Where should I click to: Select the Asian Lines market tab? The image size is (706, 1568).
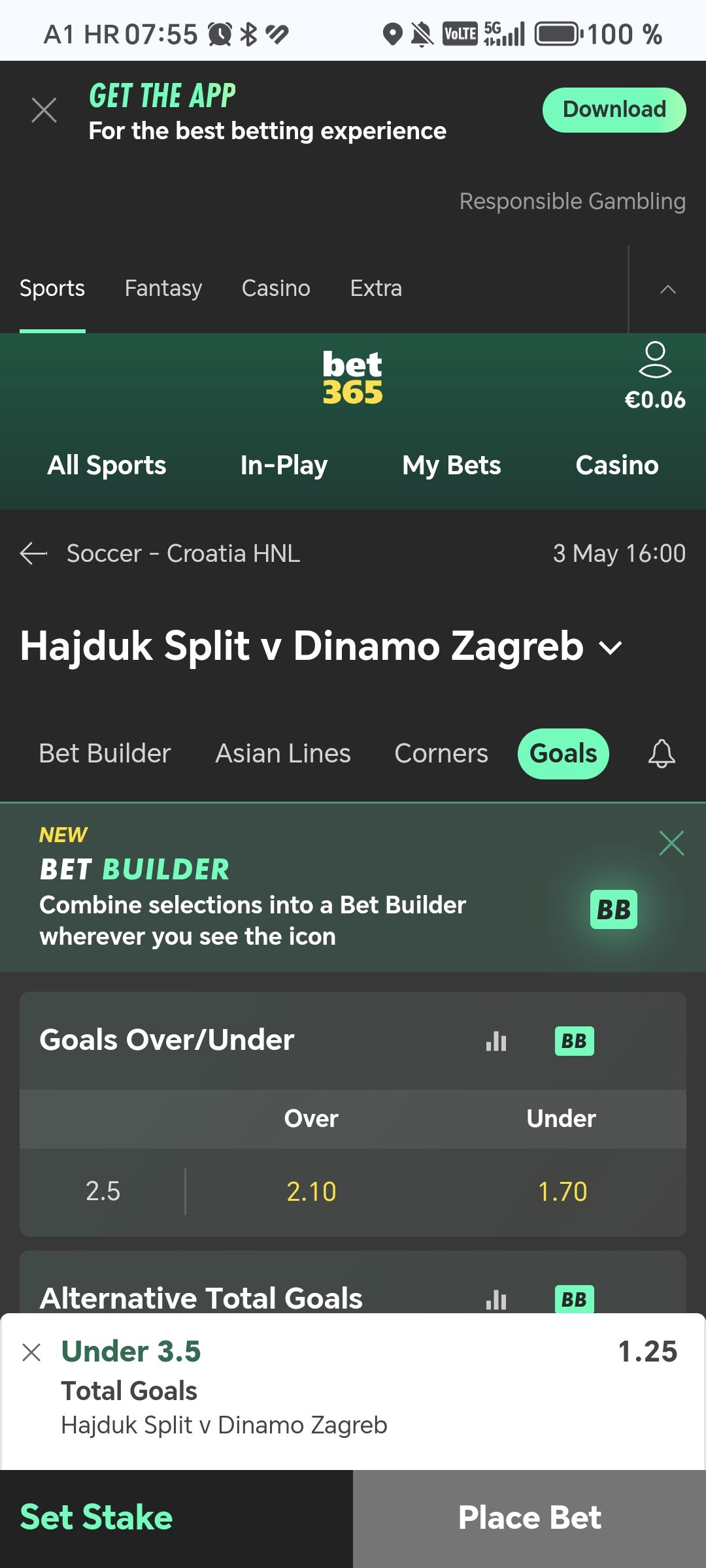point(283,753)
